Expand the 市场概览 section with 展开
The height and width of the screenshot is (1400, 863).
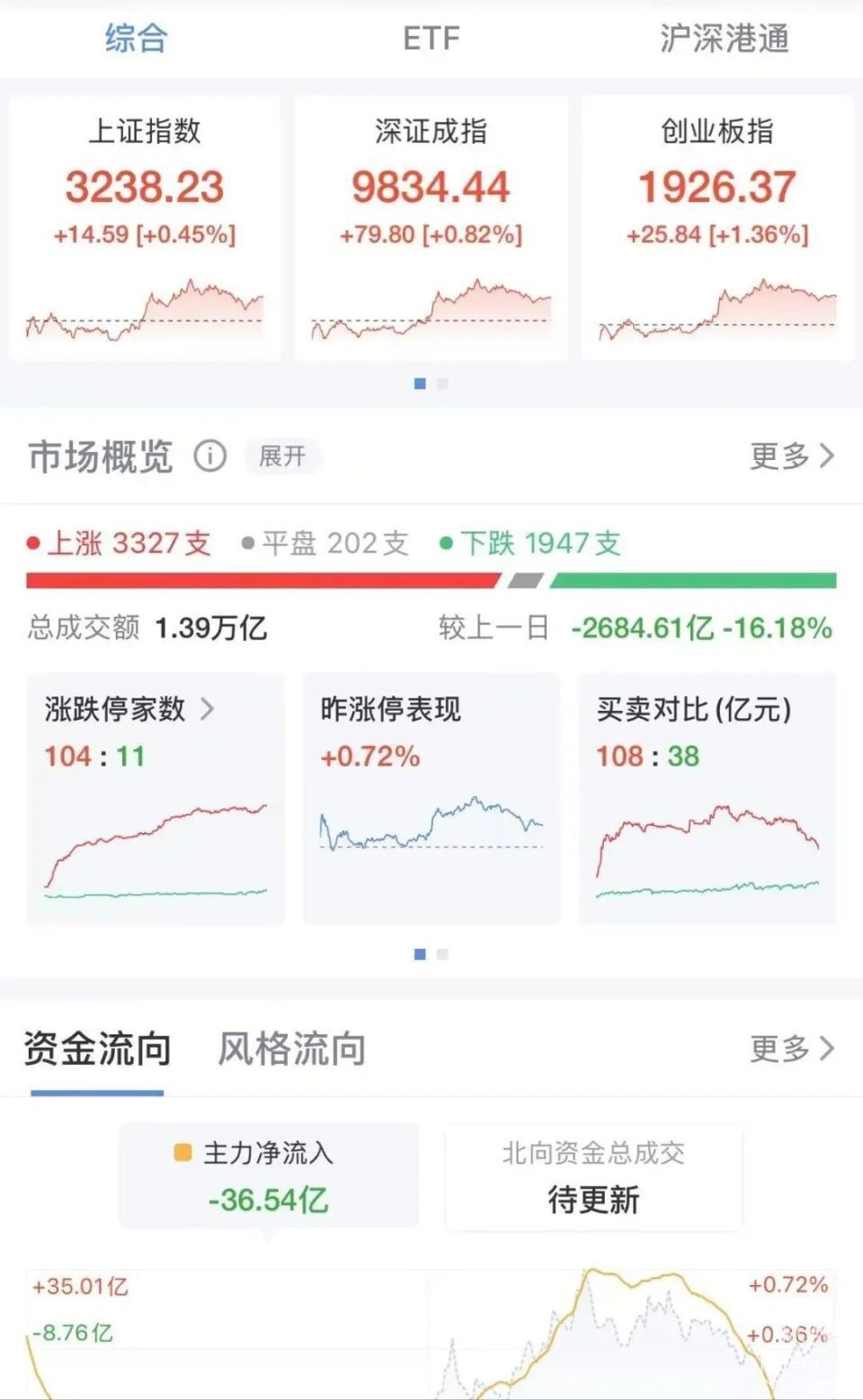282,456
